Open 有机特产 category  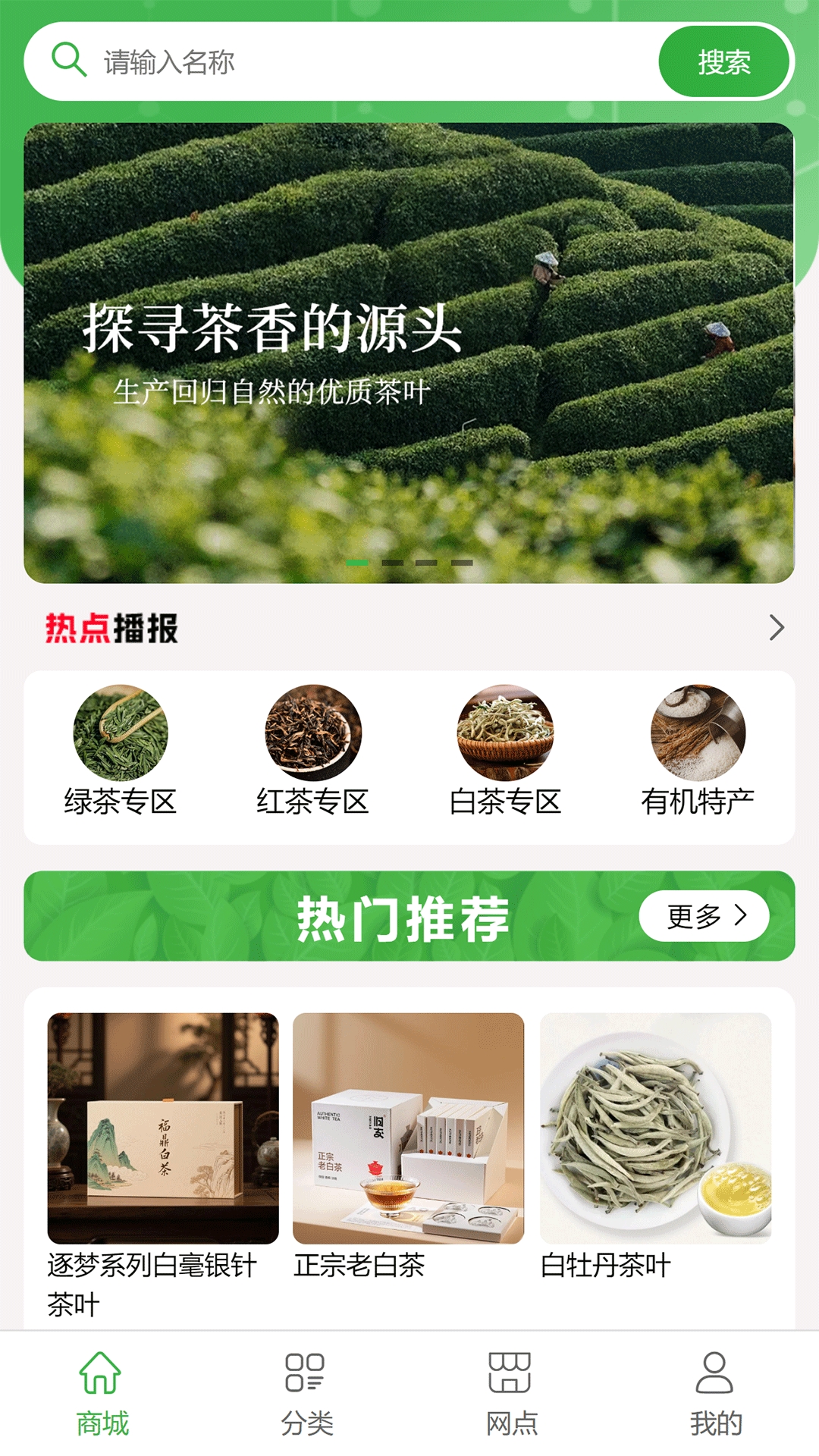pyautogui.click(x=698, y=751)
